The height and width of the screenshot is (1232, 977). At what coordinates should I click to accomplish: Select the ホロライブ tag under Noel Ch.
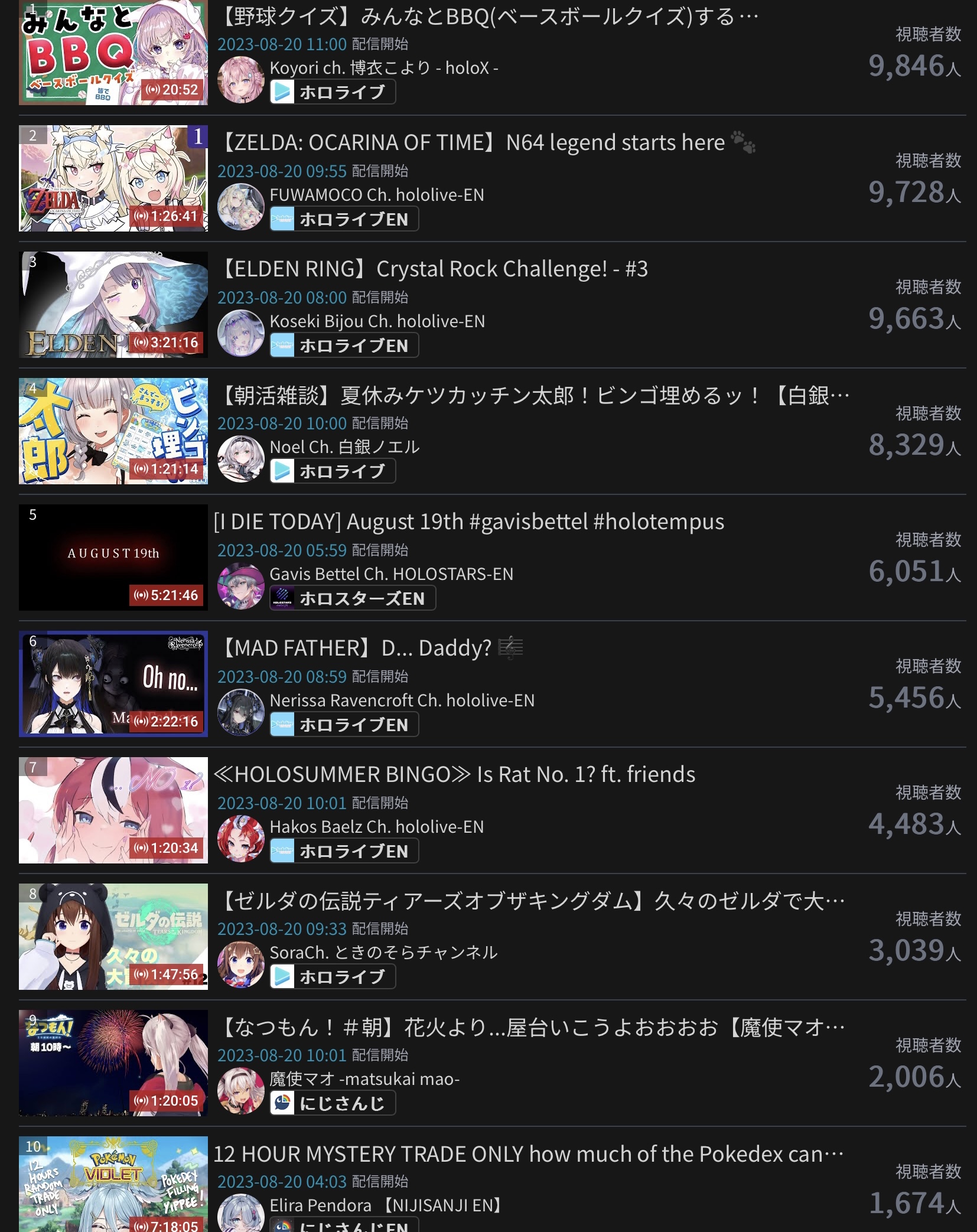(x=333, y=471)
